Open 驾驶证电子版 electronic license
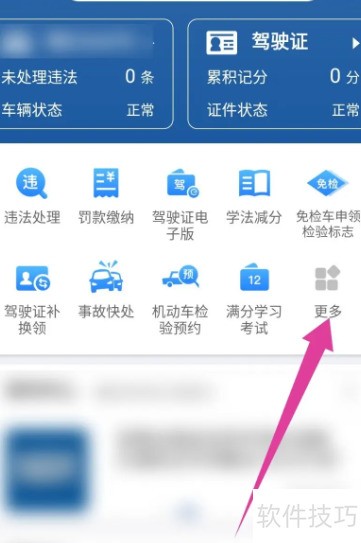The height and width of the screenshot is (543, 361). [180, 204]
